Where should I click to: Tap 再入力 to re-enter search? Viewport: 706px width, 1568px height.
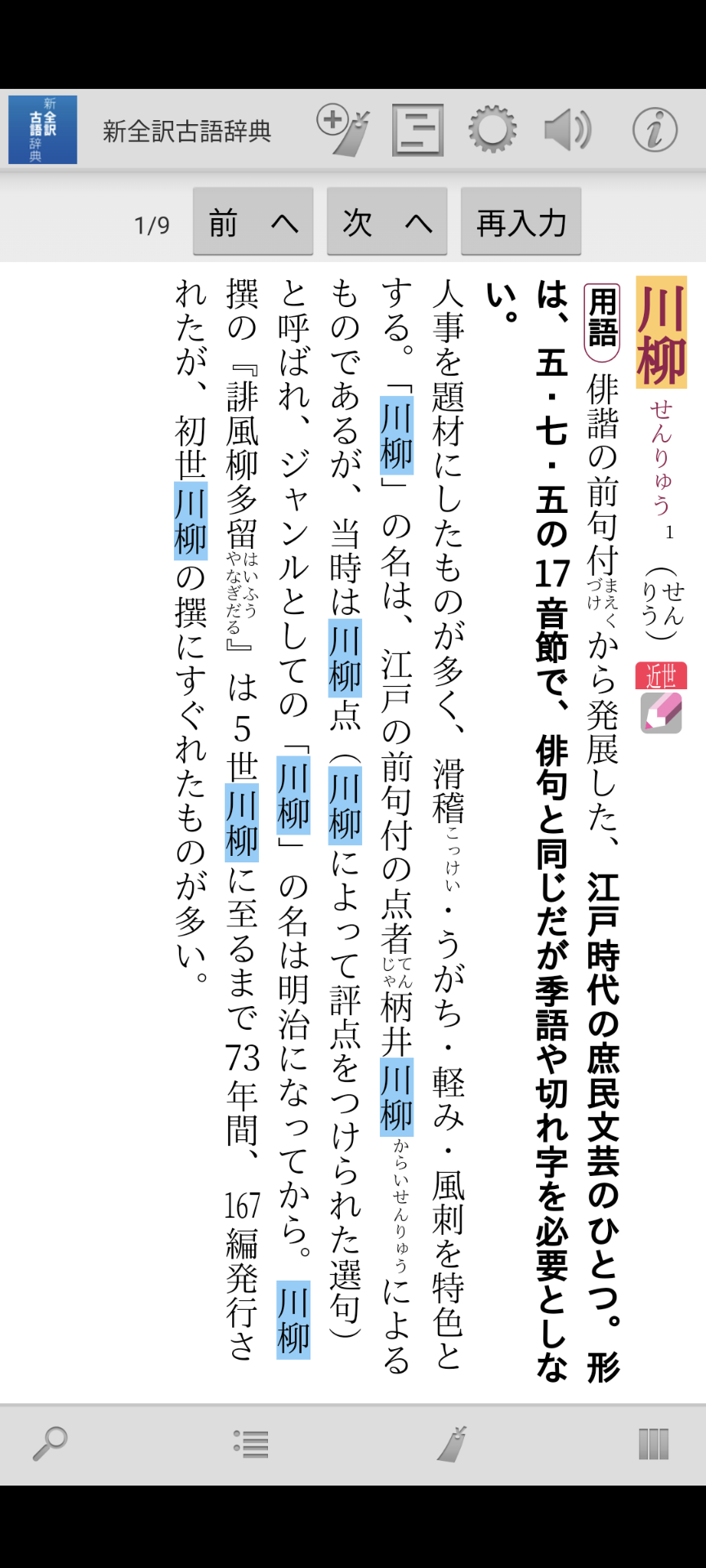pos(521,222)
